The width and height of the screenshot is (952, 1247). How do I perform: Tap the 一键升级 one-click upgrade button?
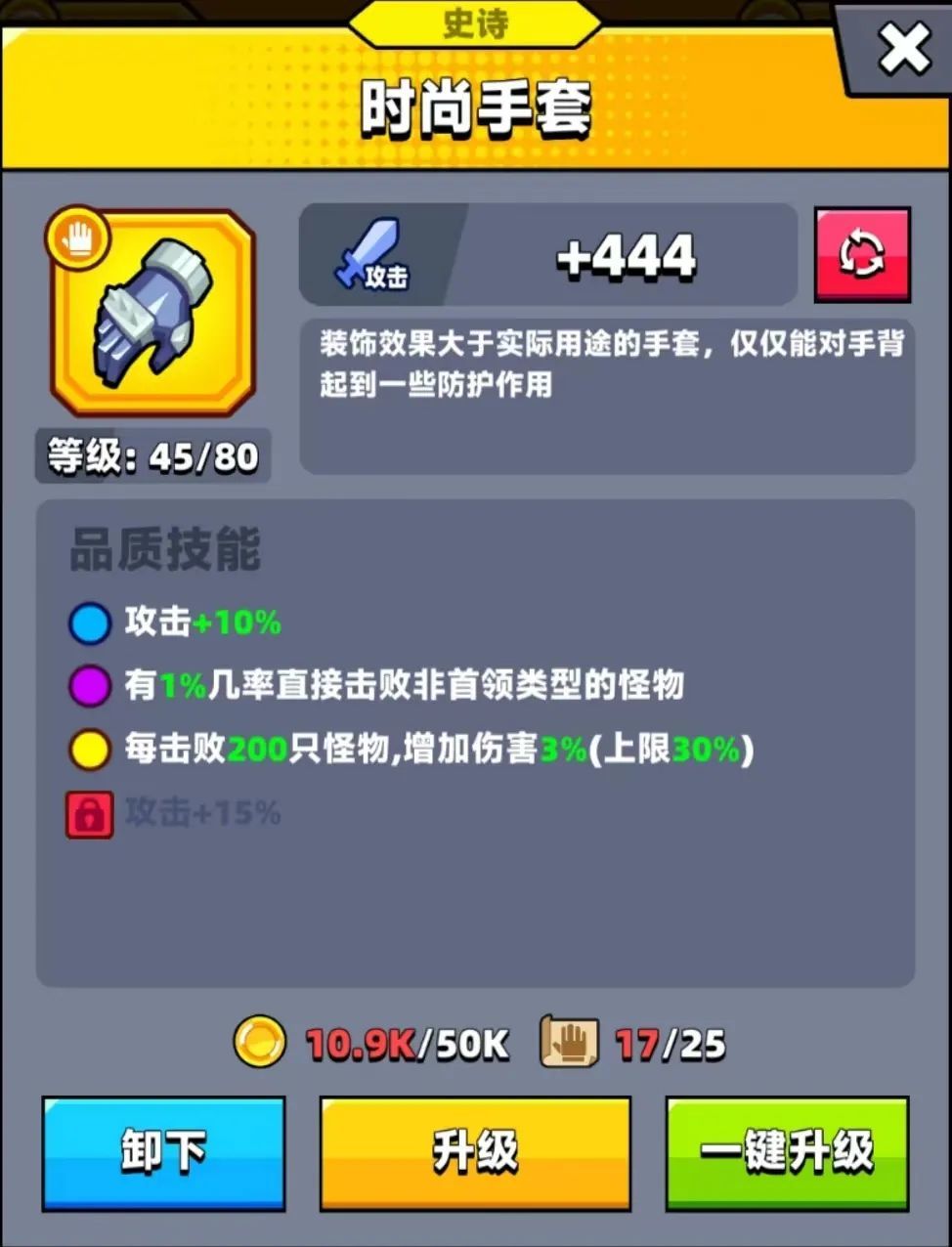(x=786, y=1153)
